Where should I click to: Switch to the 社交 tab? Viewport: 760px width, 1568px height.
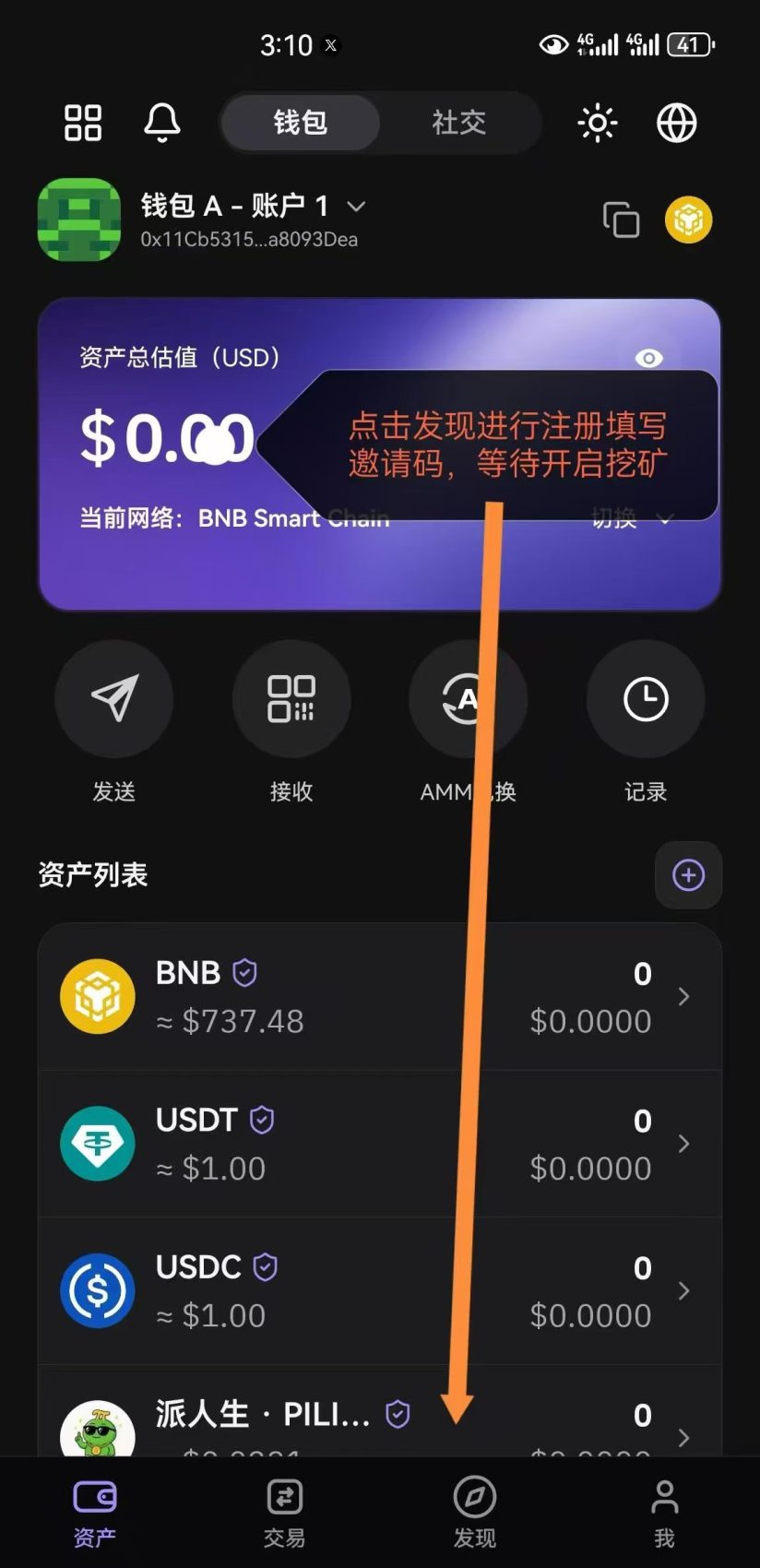pyautogui.click(x=459, y=123)
